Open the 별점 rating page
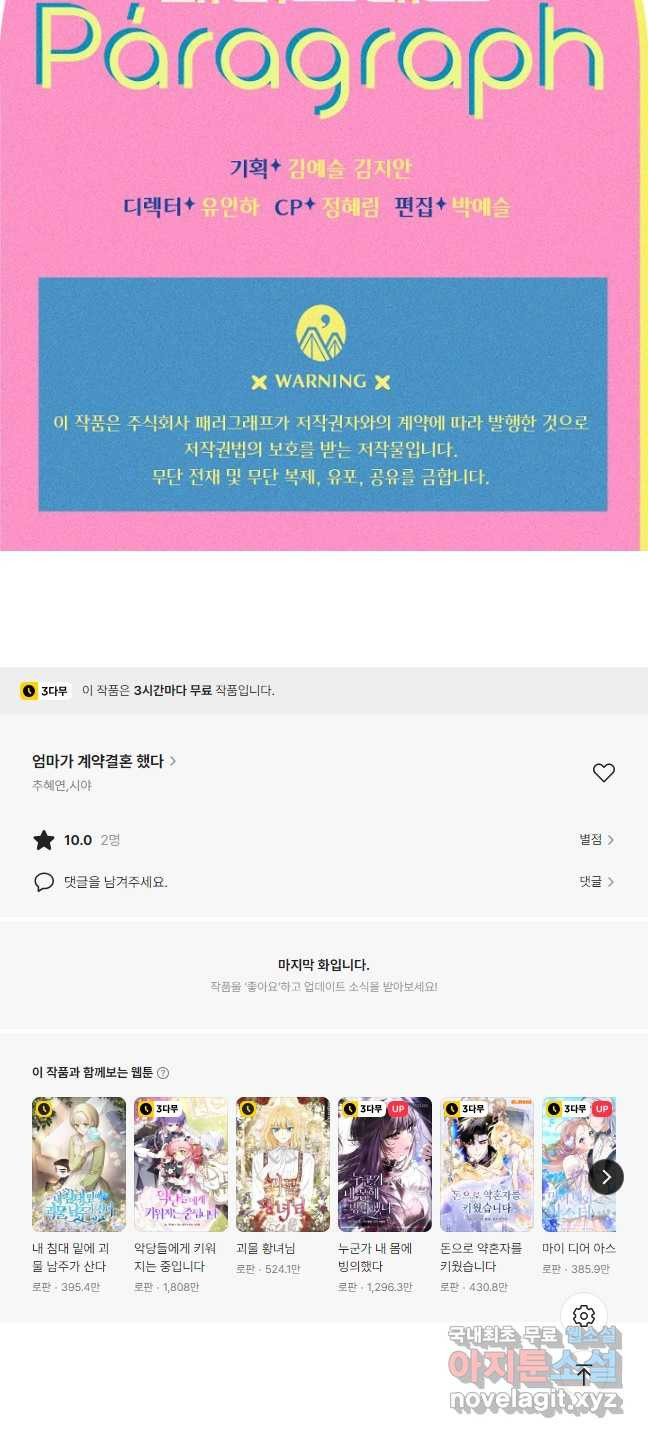Image resolution: width=648 pixels, height=1438 pixels. (x=597, y=840)
